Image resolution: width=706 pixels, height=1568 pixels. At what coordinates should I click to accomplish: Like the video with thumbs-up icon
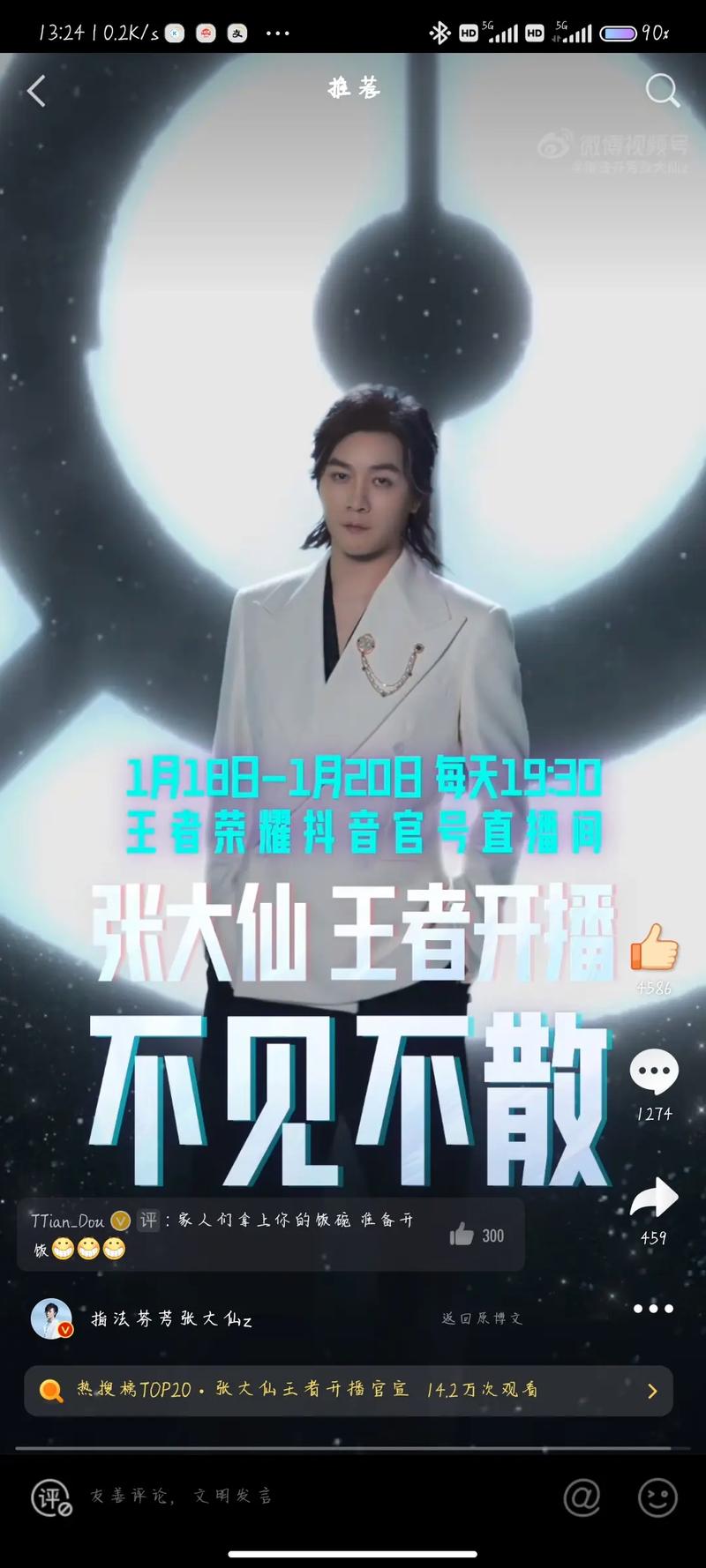pos(654,949)
